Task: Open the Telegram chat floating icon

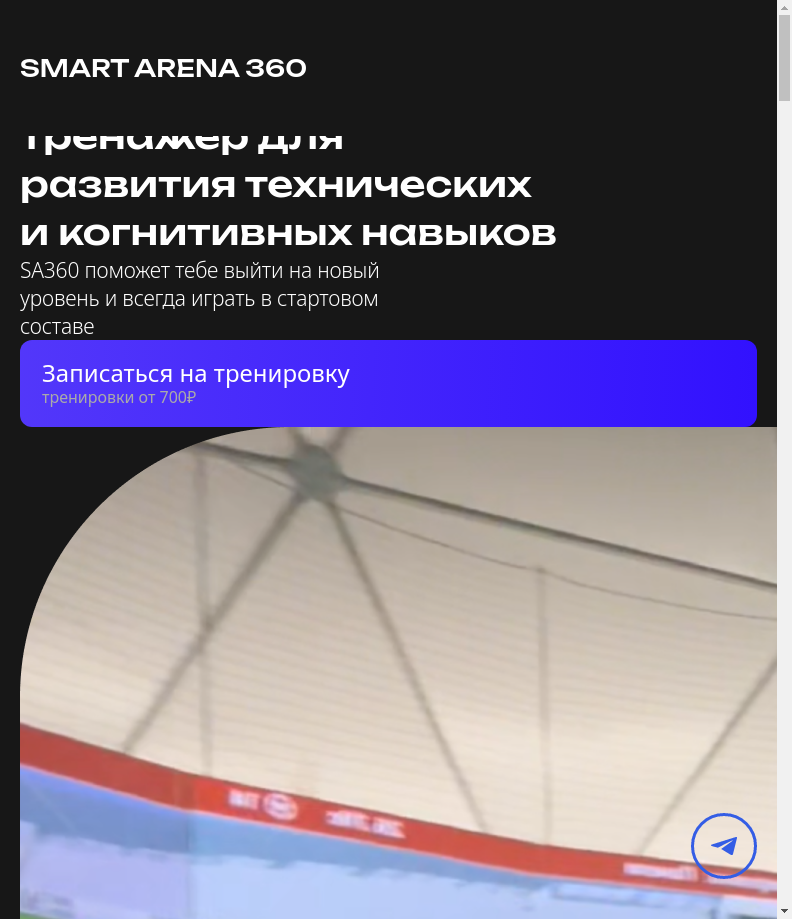Action: [x=723, y=846]
